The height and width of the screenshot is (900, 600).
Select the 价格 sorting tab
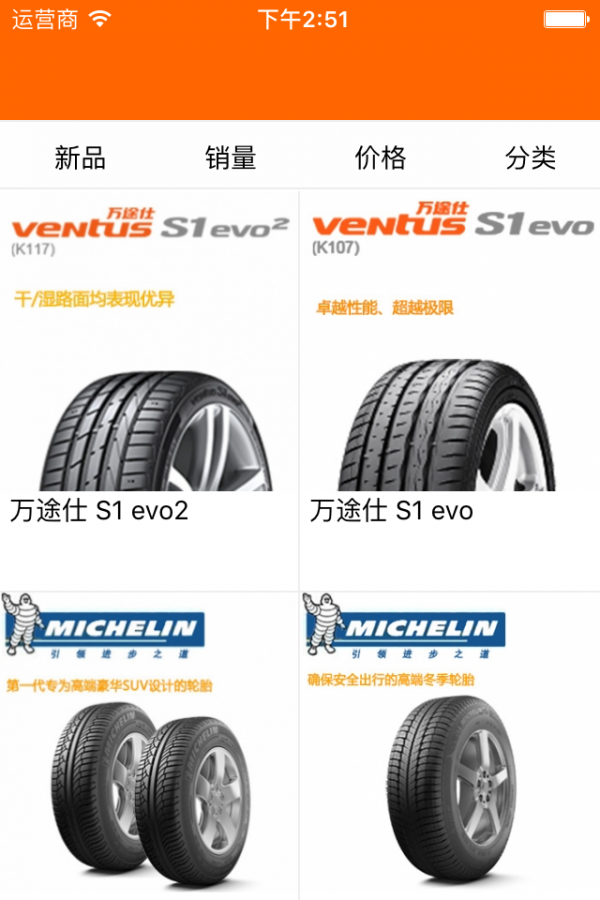point(380,157)
